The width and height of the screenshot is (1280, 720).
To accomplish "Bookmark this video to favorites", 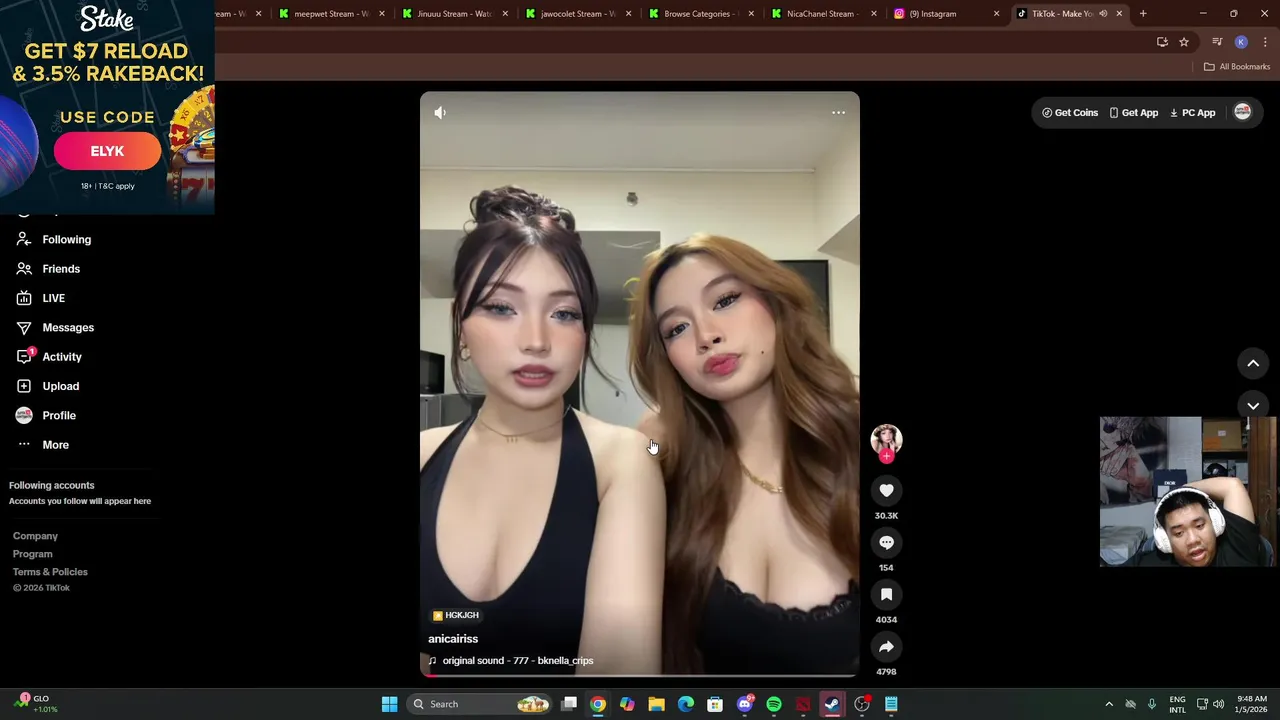I will click(886, 595).
